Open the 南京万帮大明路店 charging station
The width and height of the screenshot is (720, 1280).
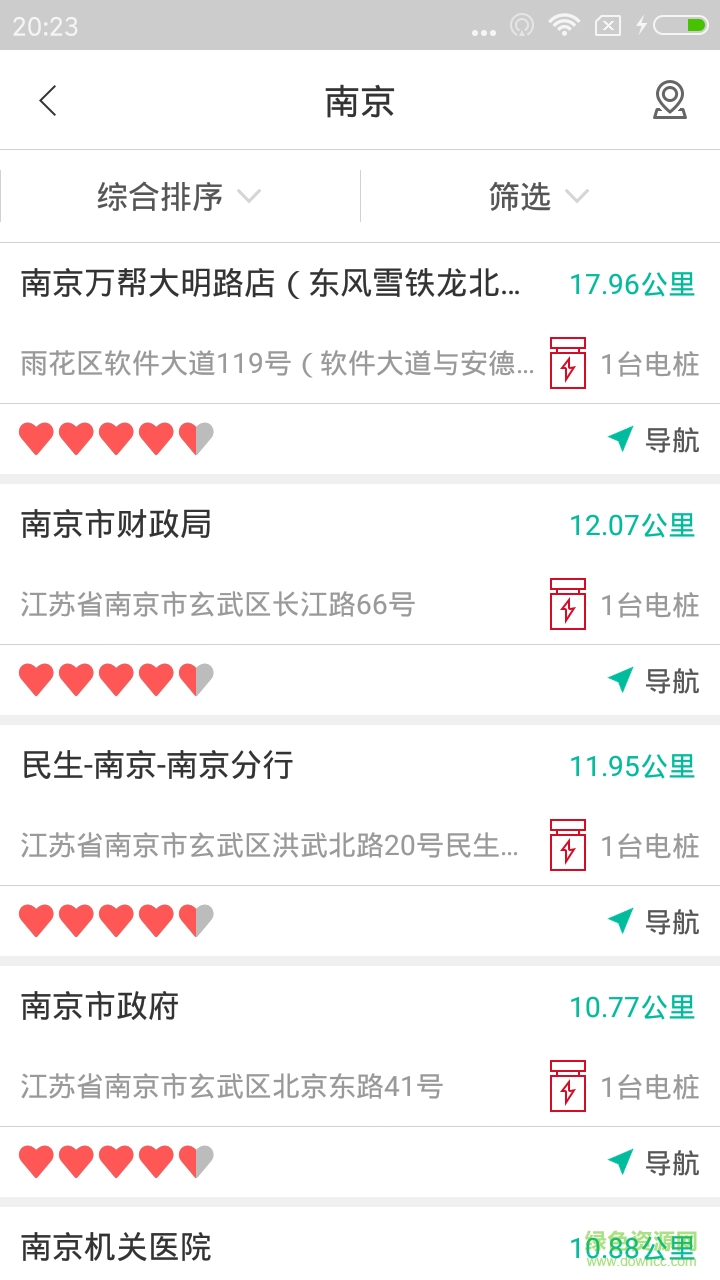[270, 284]
